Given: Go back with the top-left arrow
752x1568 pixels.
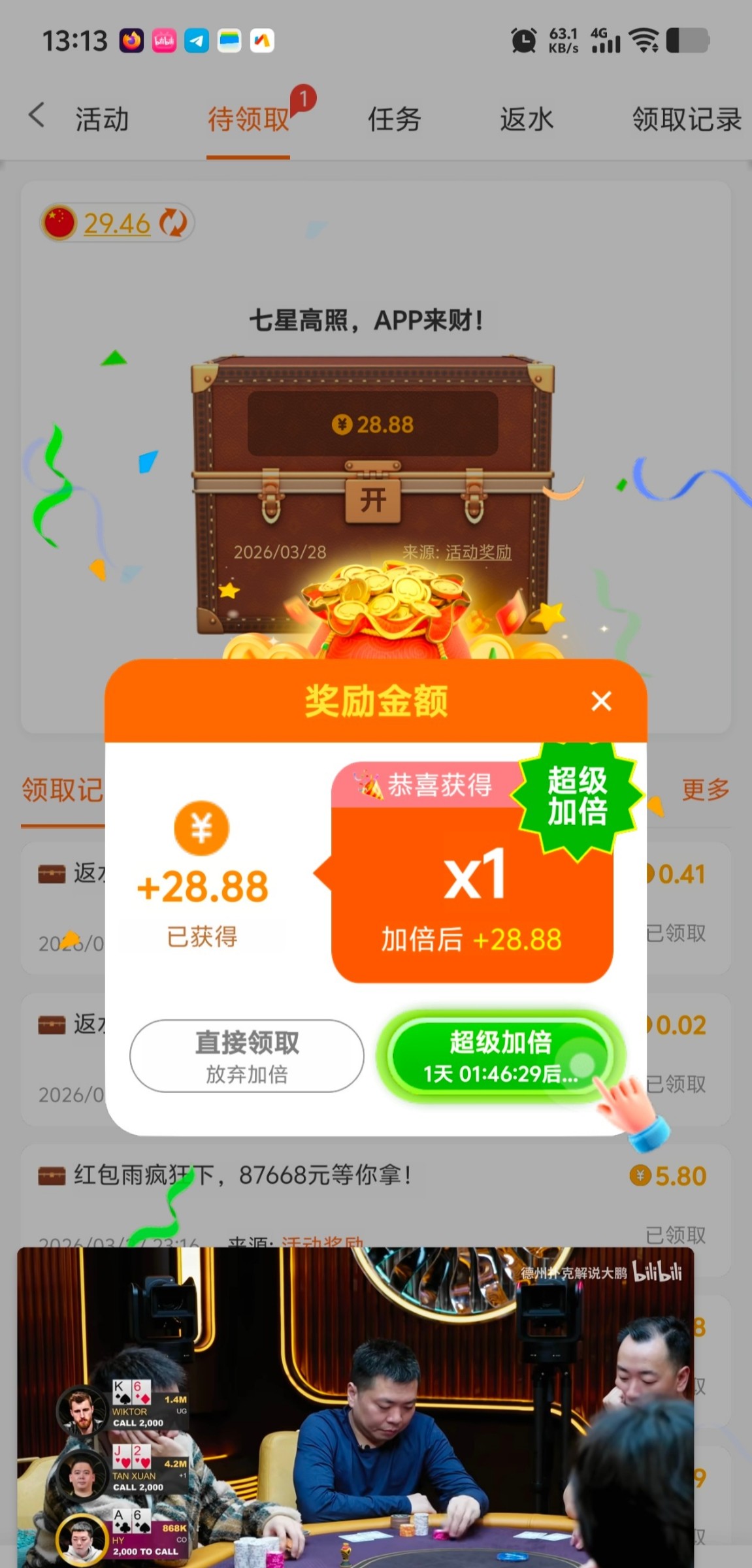Looking at the screenshot, I should click(37, 116).
